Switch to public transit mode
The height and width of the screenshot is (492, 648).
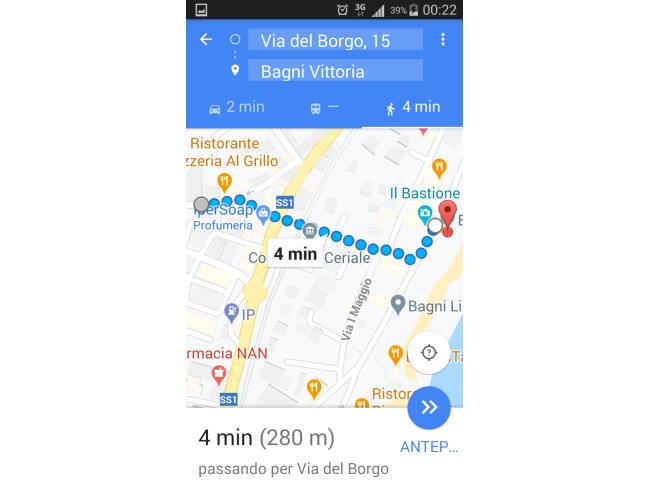tap(325, 107)
